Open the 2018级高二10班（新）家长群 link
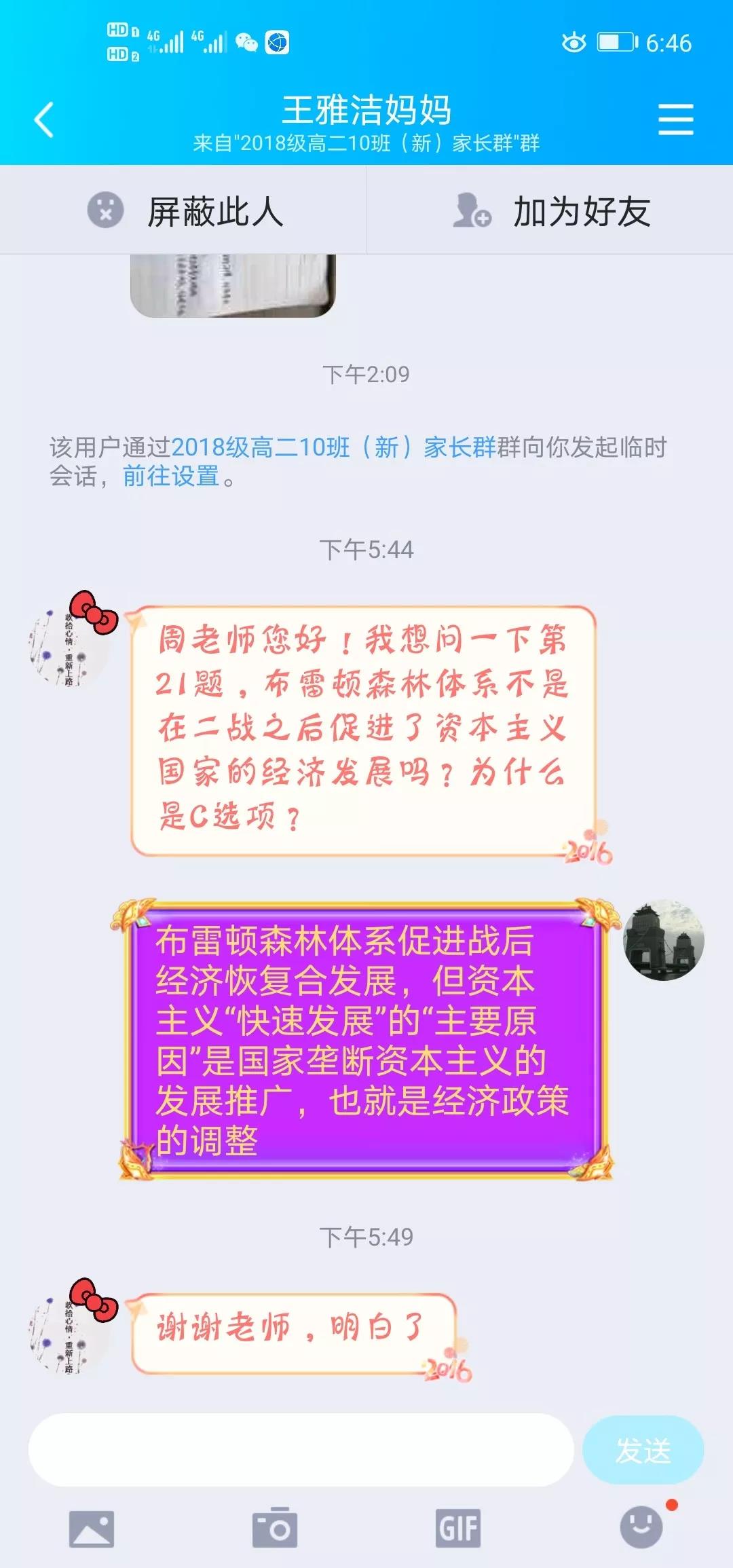This screenshot has height=1568, width=733. [333, 447]
